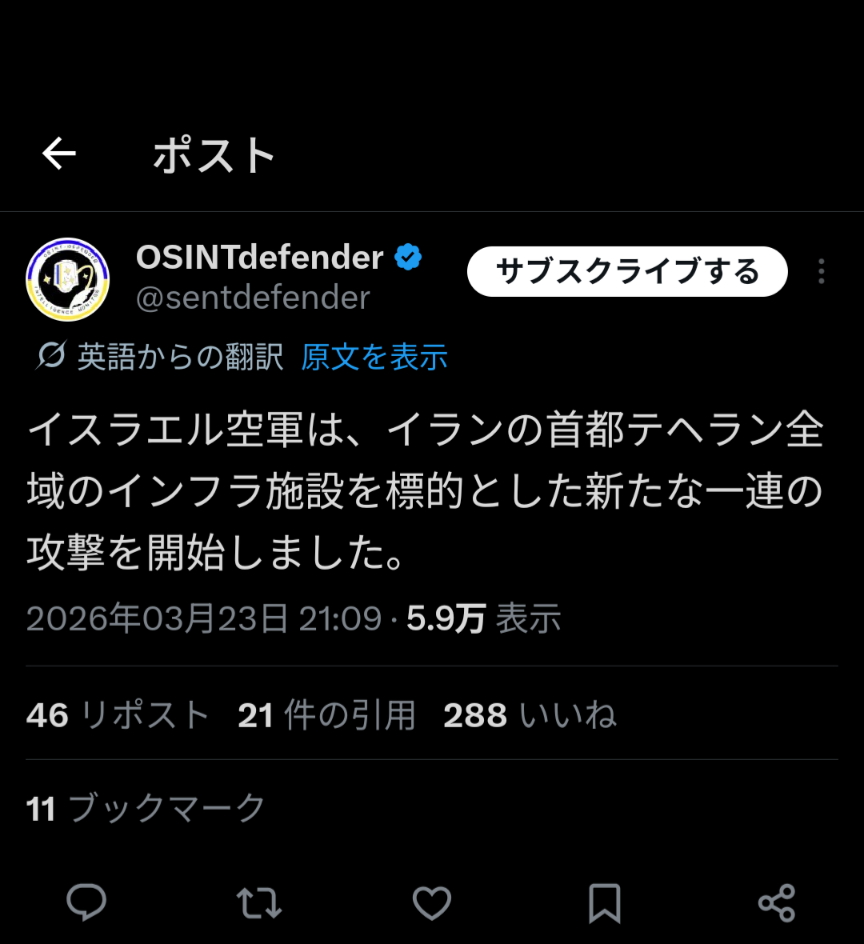Screen dimensions: 864x944
Task: Open the @sentdefender account name
Action: click(x=253, y=298)
